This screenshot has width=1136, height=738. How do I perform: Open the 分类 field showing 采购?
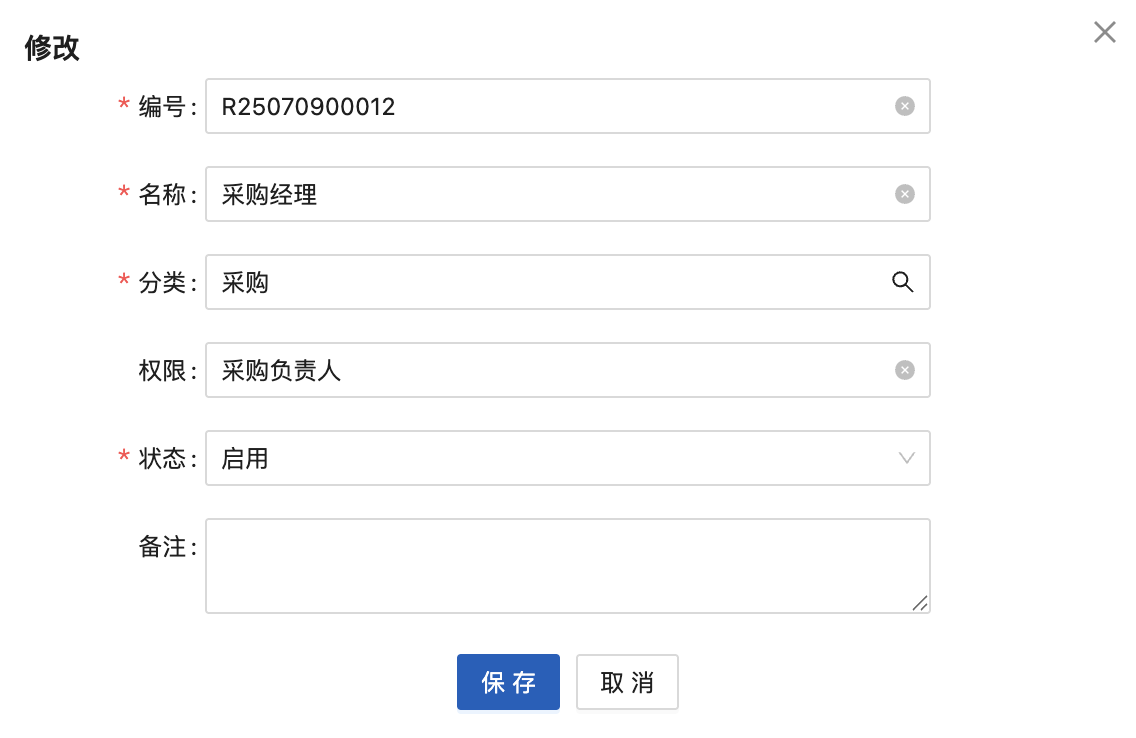540,282
